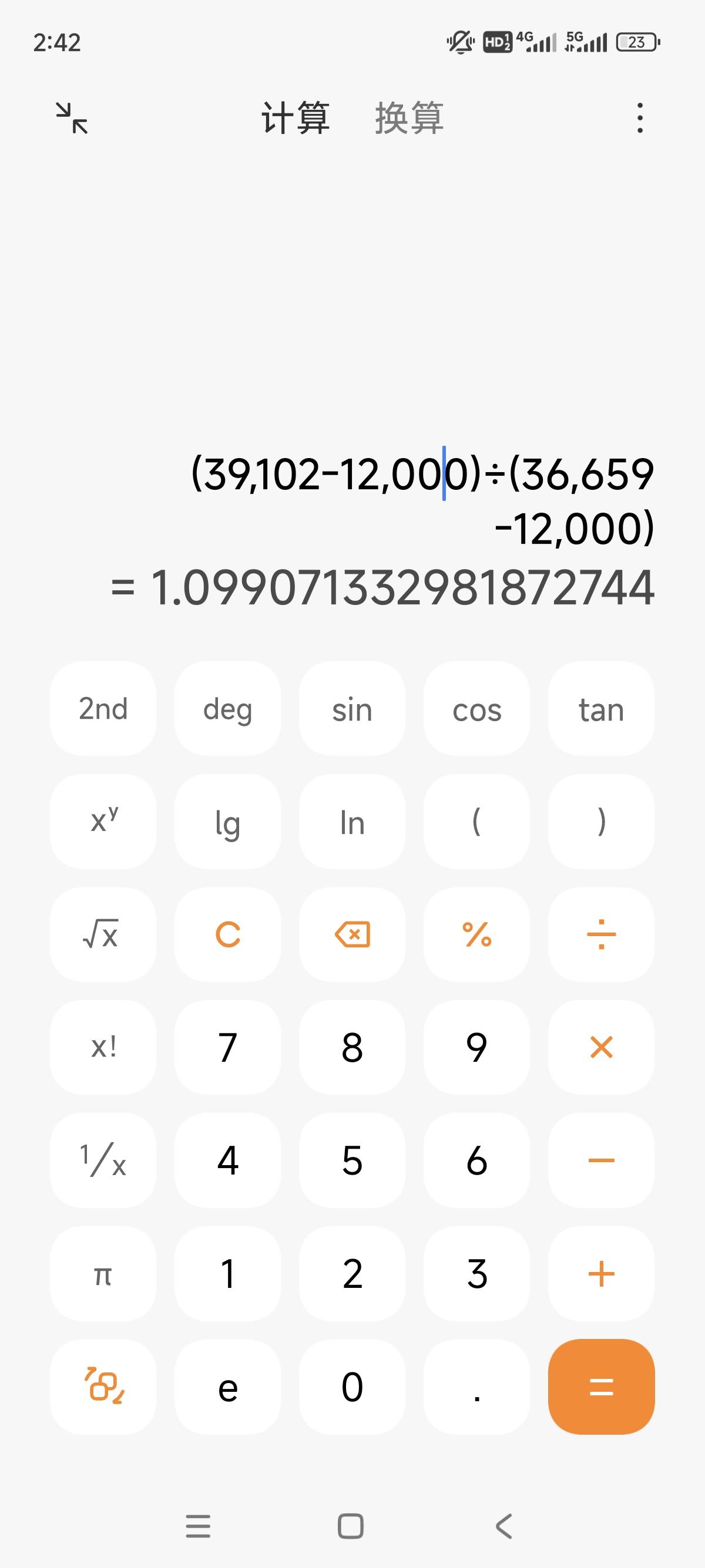Collapse the calculator to a floating window
Image resolution: width=705 pixels, height=1568 pixels.
(x=72, y=117)
